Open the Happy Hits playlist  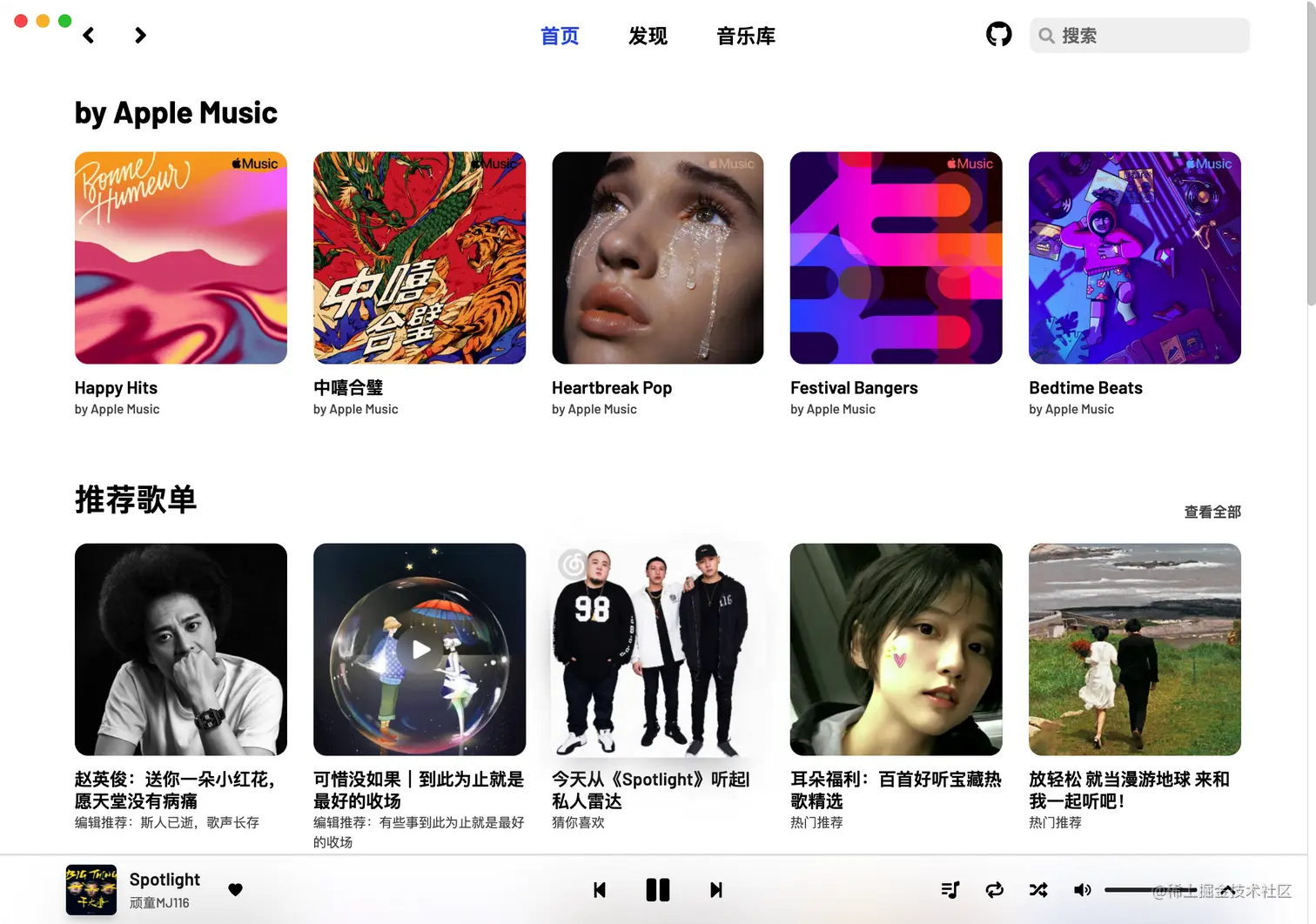click(181, 258)
